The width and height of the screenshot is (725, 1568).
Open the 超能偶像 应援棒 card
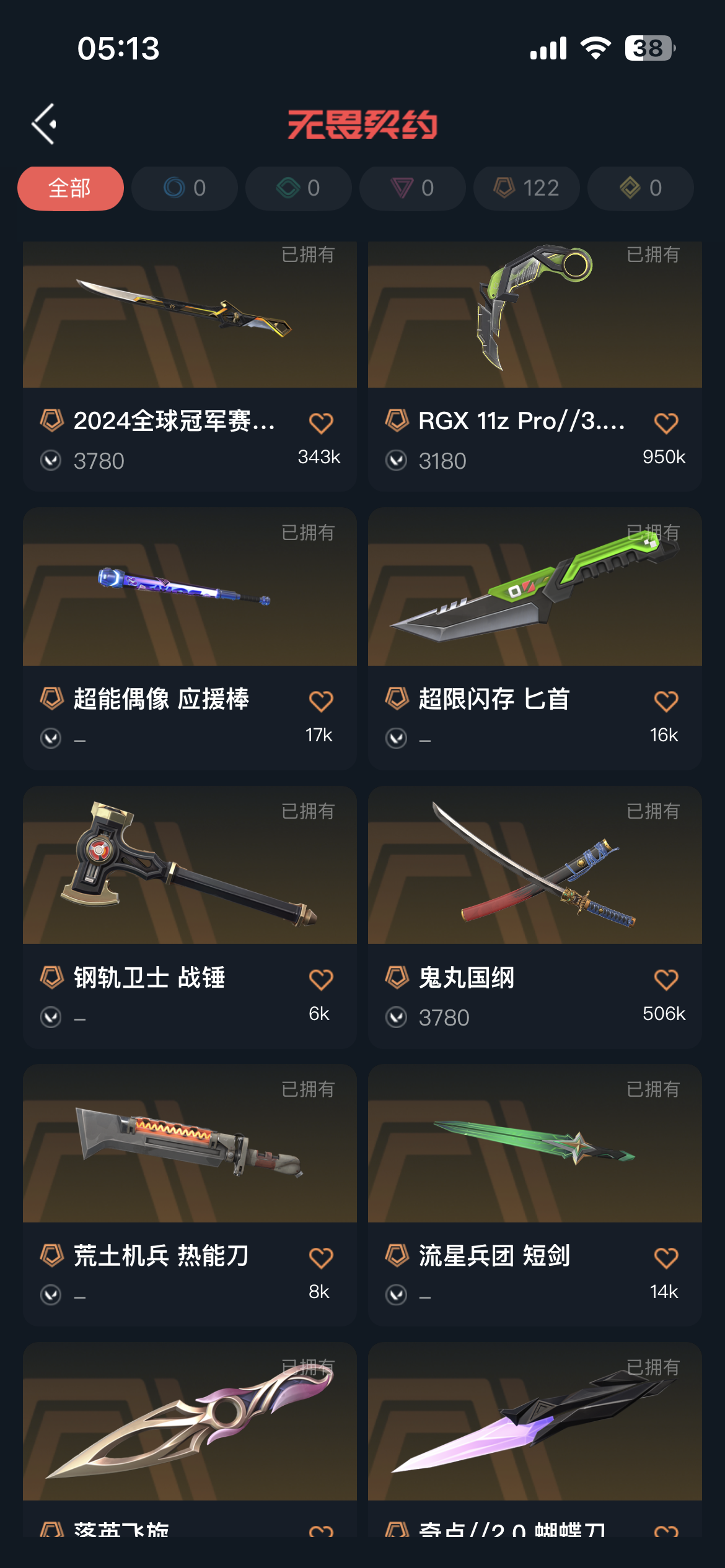190,638
